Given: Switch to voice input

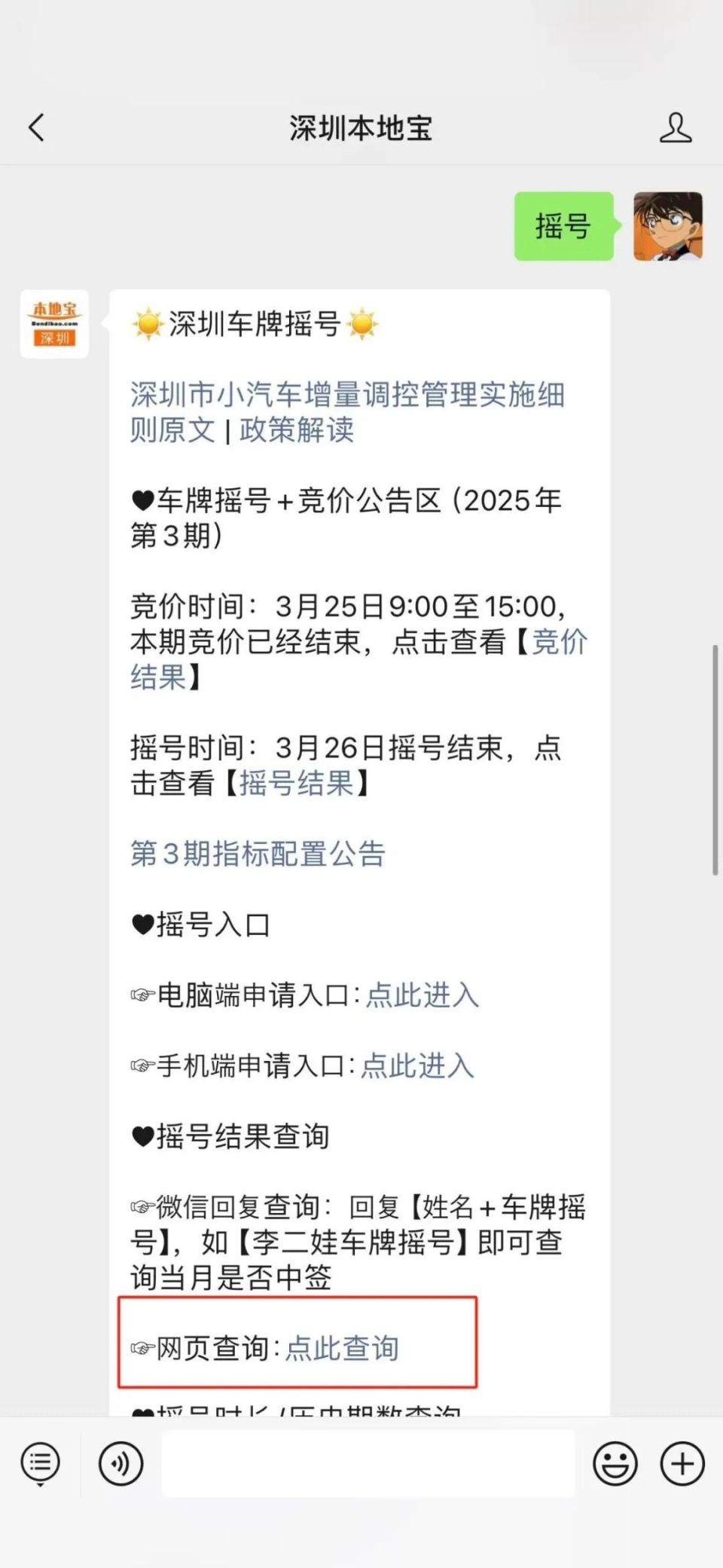Looking at the screenshot, I should (x=120, y=1463).
